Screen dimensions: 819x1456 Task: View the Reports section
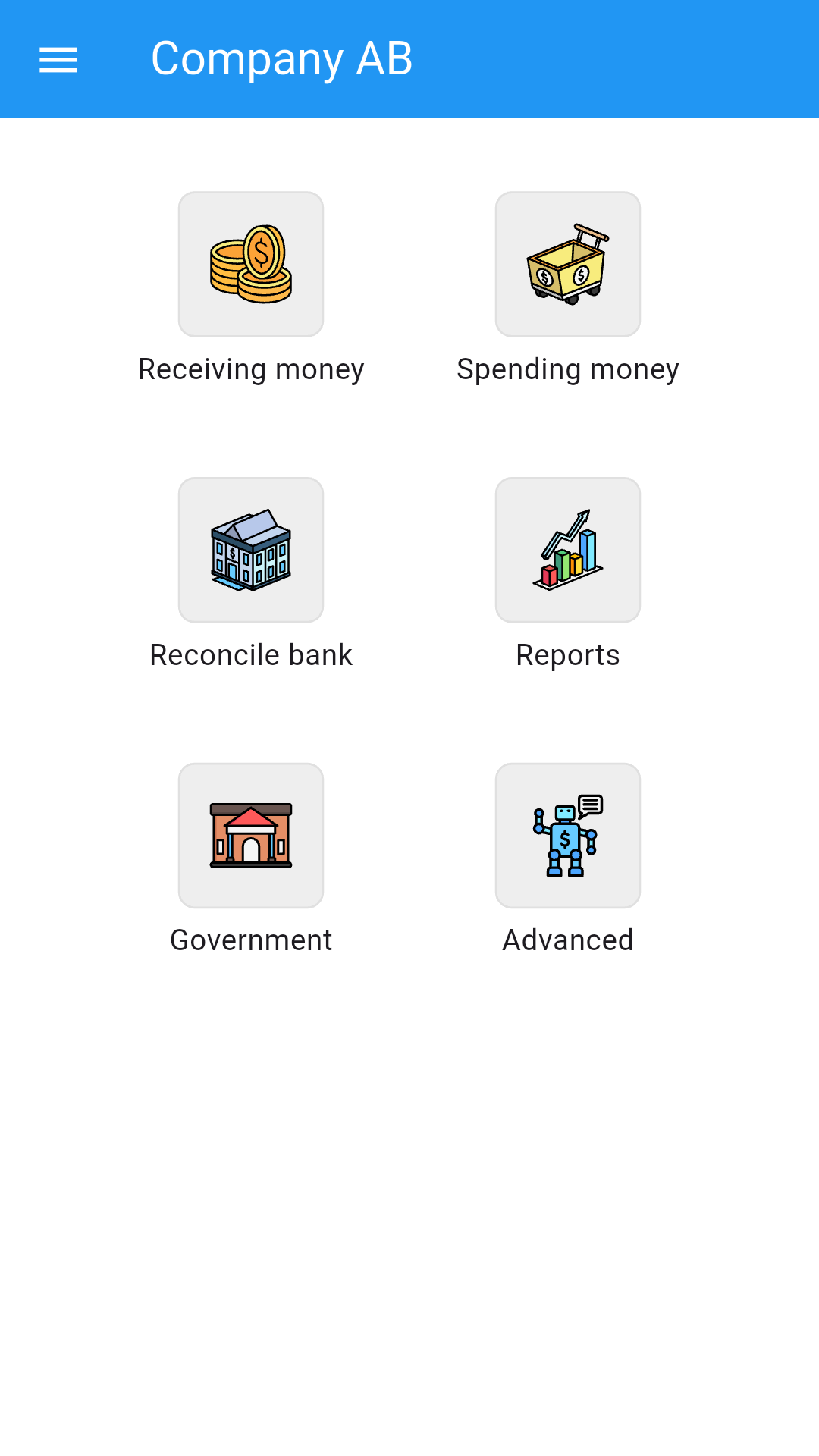click(x=568, y=550)
